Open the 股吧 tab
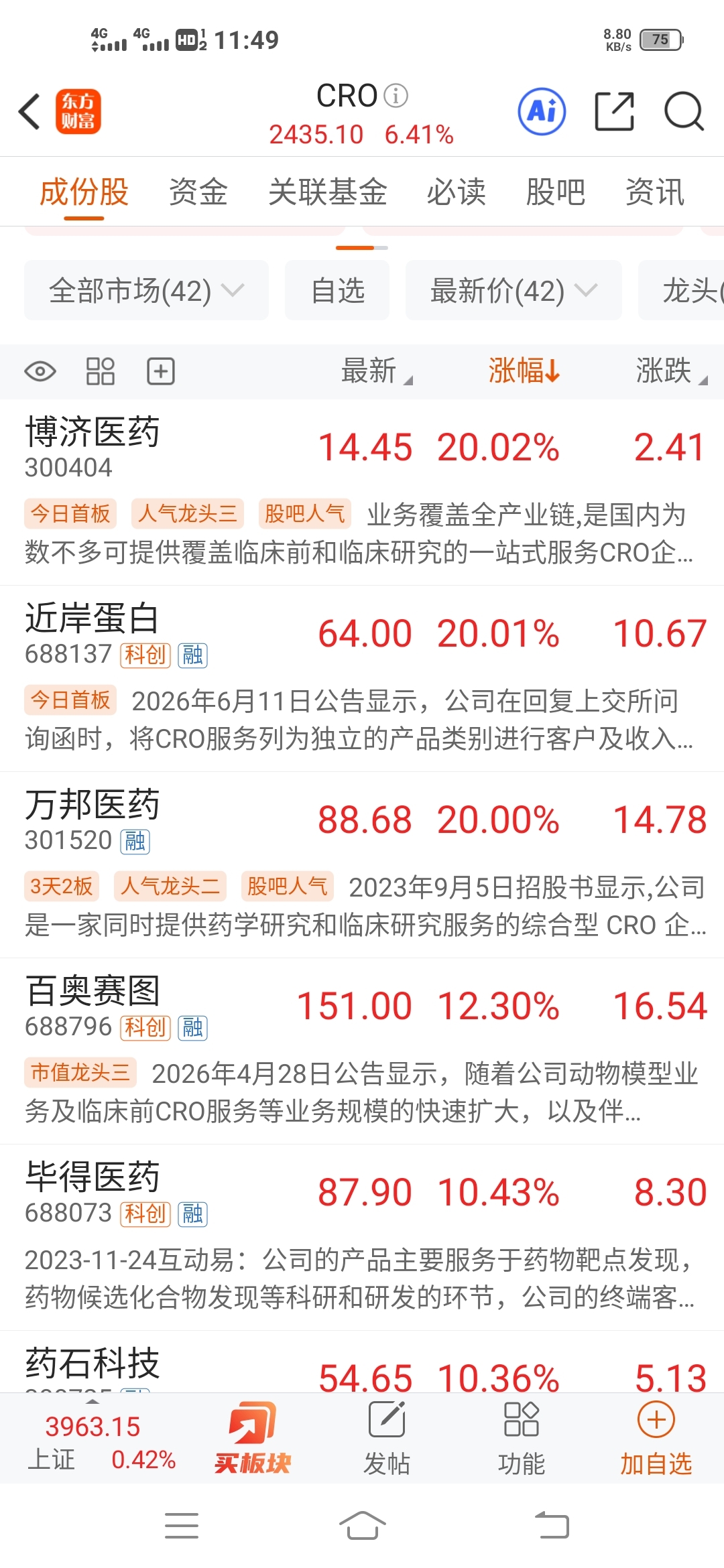 pos(556,192)
